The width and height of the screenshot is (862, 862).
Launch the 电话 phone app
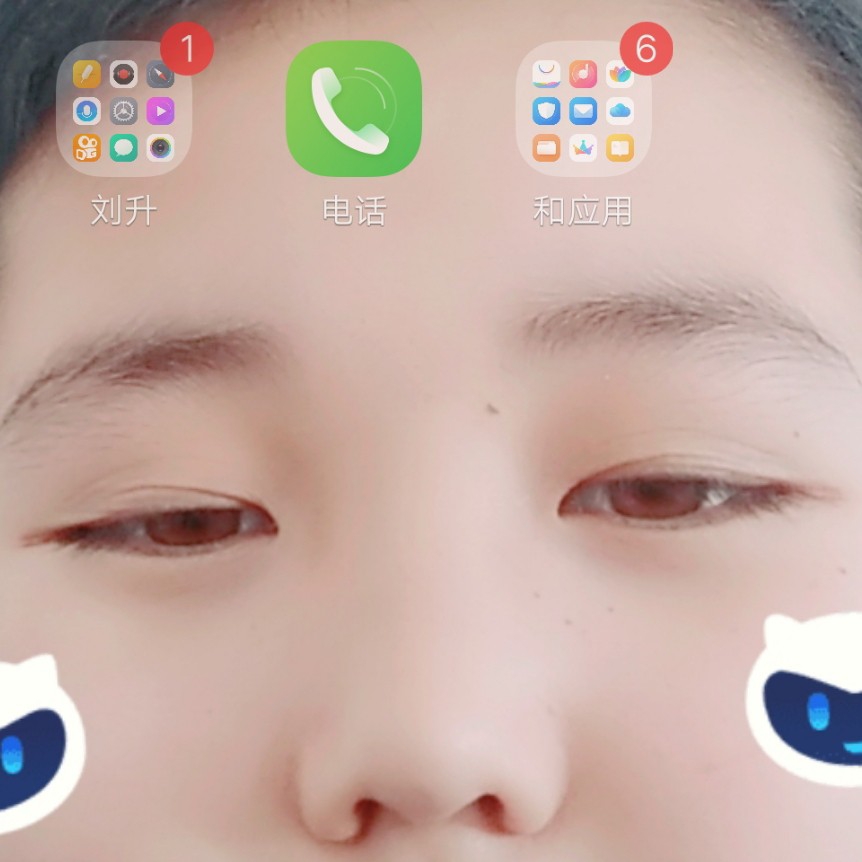coord(353,109)
